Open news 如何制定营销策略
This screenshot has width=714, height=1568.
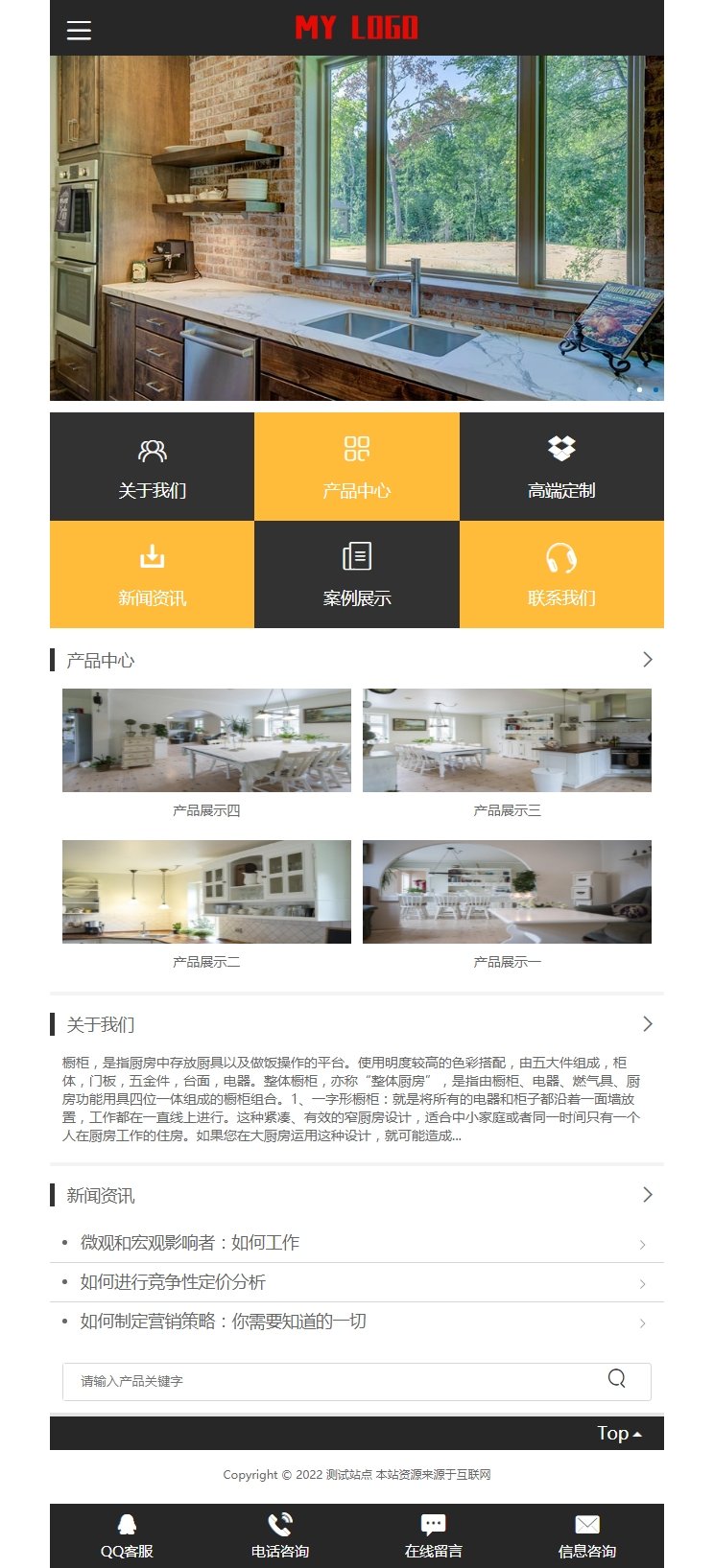[223, 1322]
